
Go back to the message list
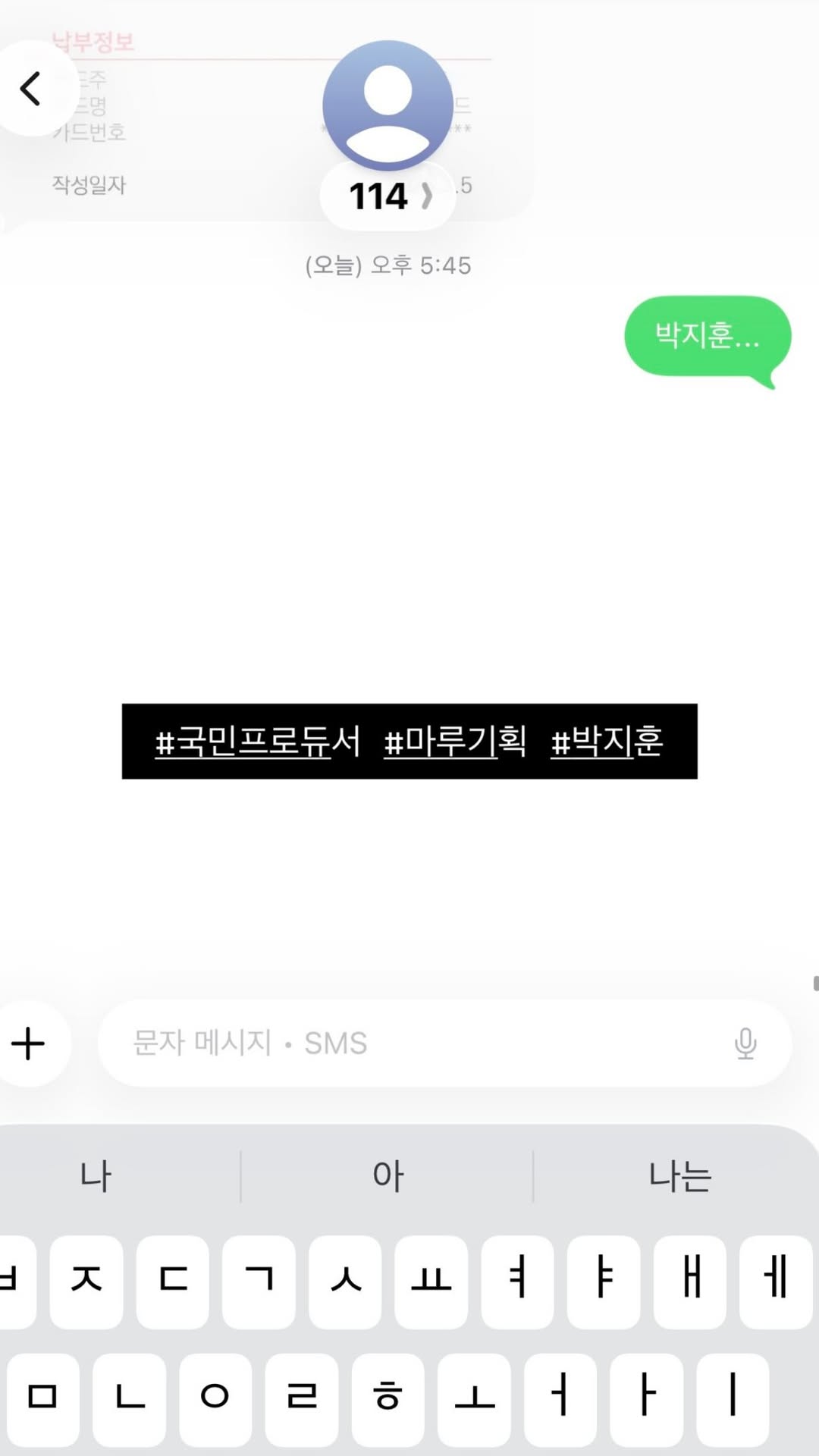click(32, 89)
